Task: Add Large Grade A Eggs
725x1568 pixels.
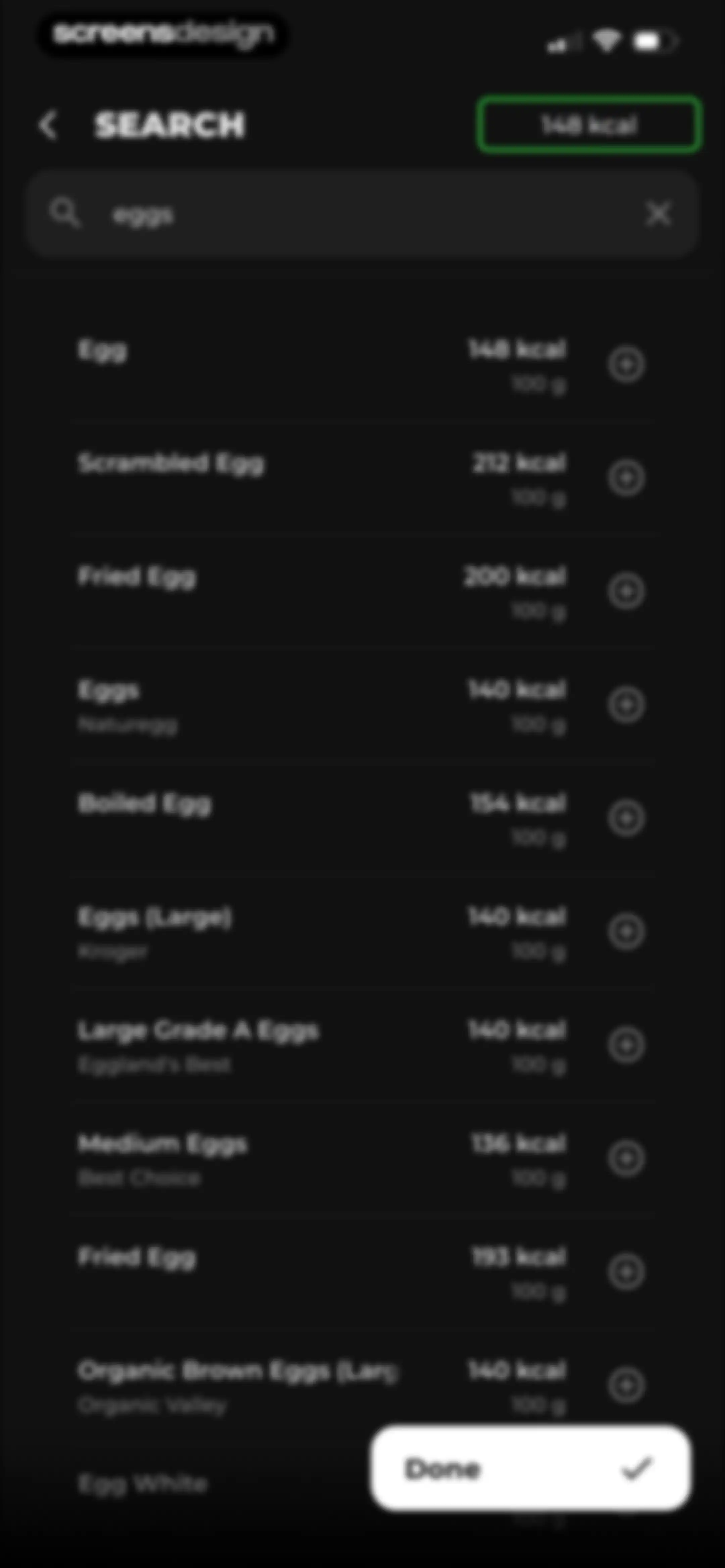Action: tap(626, 1045)
